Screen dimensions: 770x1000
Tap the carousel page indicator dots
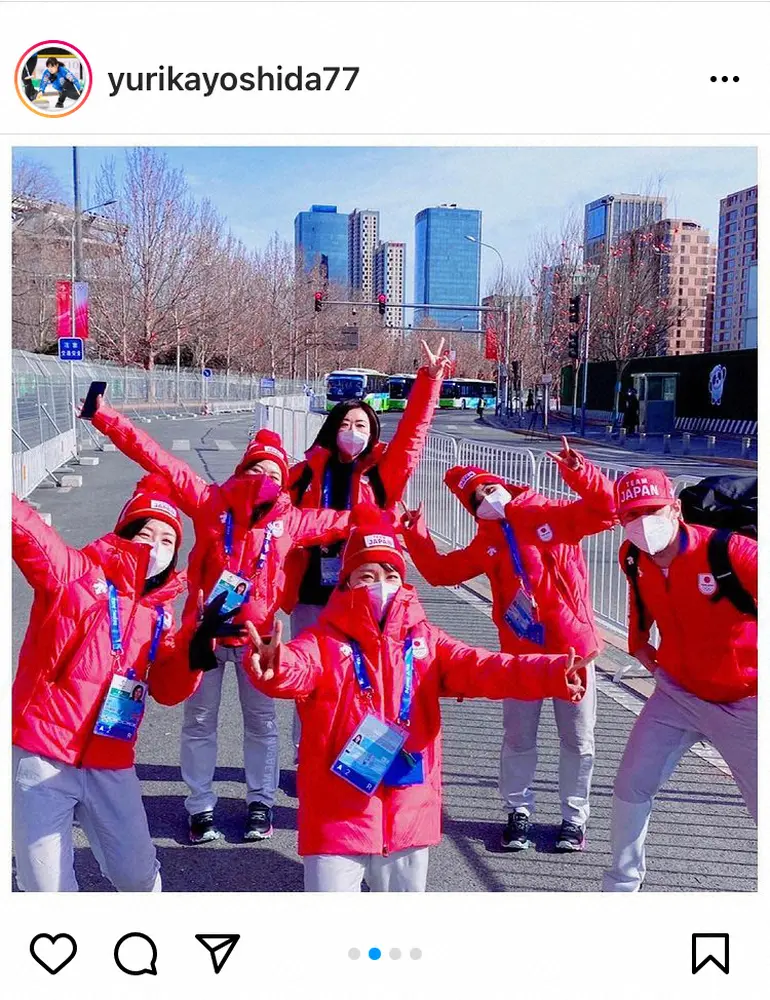[x=385, y=954]
